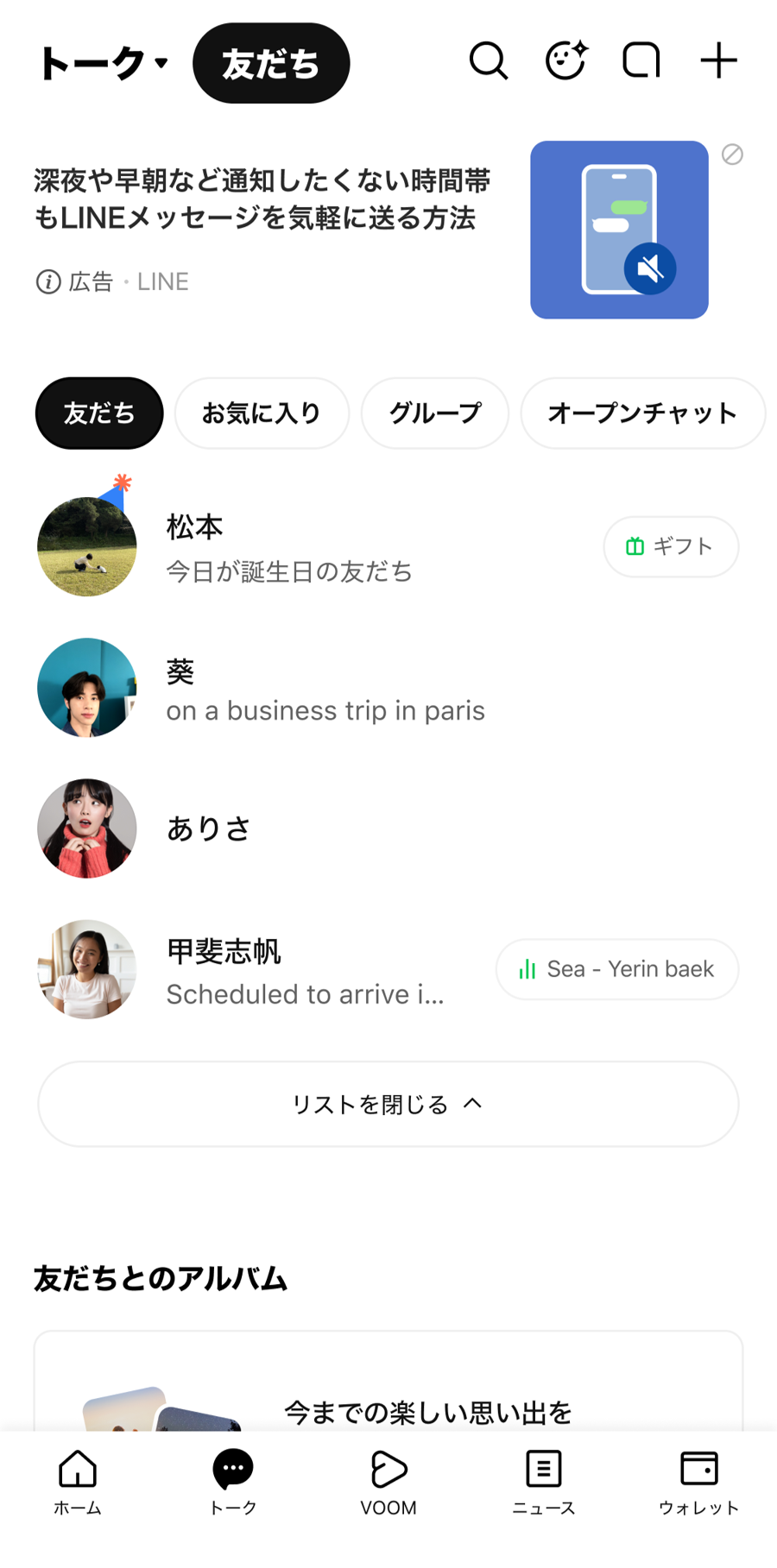Dismiss the LINE ad banner
Image resolution: width=777 pixels, height=1568 pixels.
point(732,154)
